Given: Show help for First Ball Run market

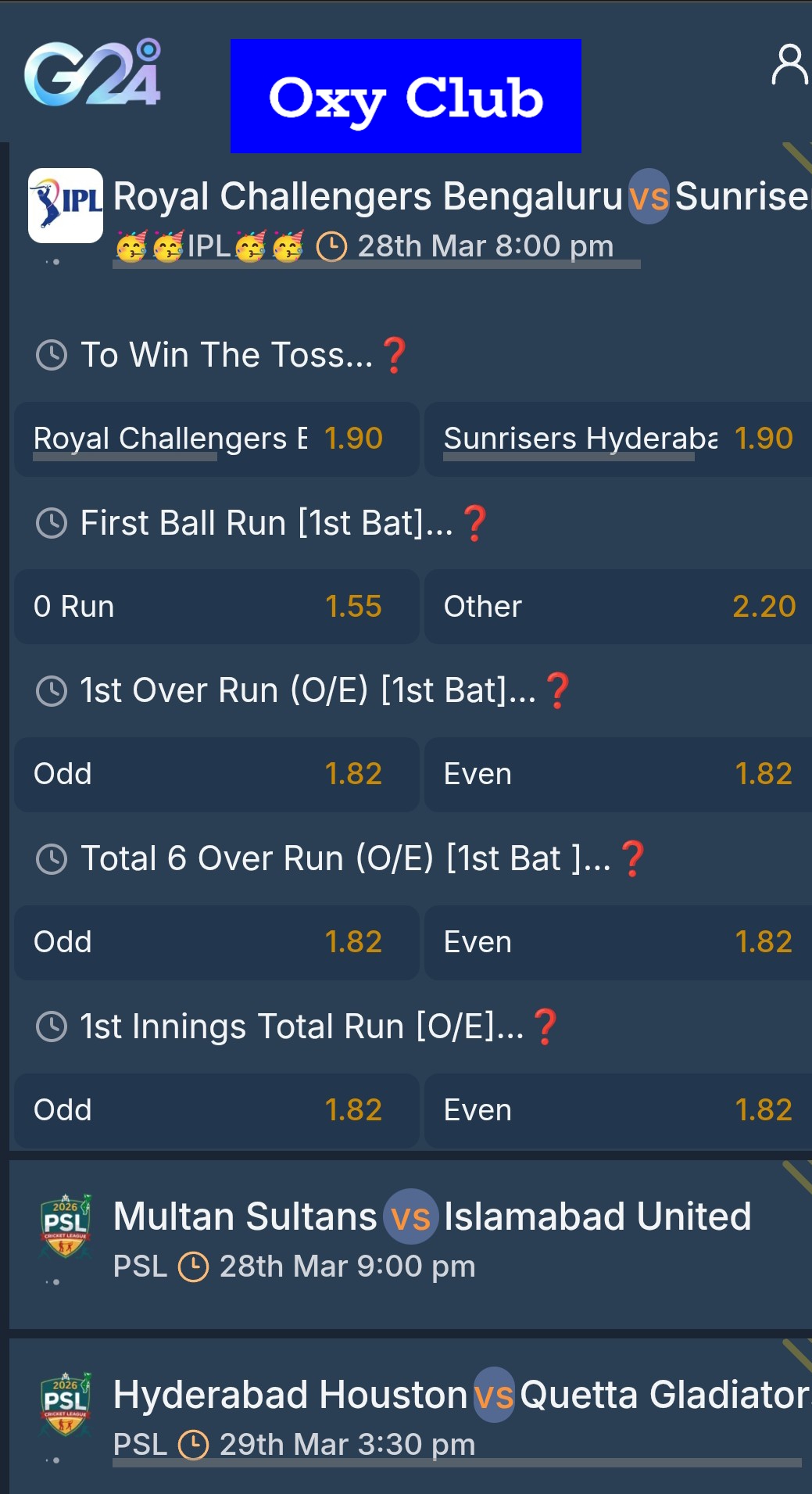Looking at the screenshot, I should [475, 523].
